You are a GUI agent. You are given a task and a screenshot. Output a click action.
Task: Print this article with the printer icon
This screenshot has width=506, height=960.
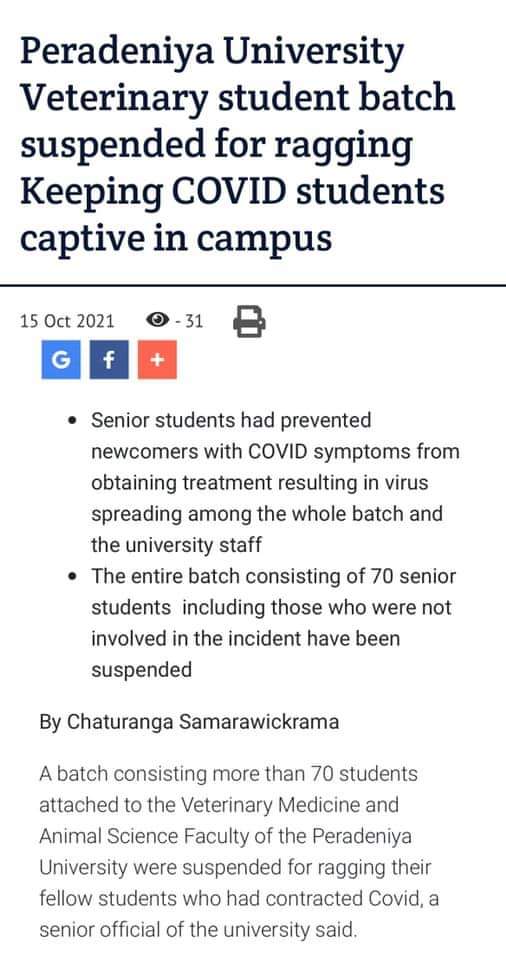point(249,321)
